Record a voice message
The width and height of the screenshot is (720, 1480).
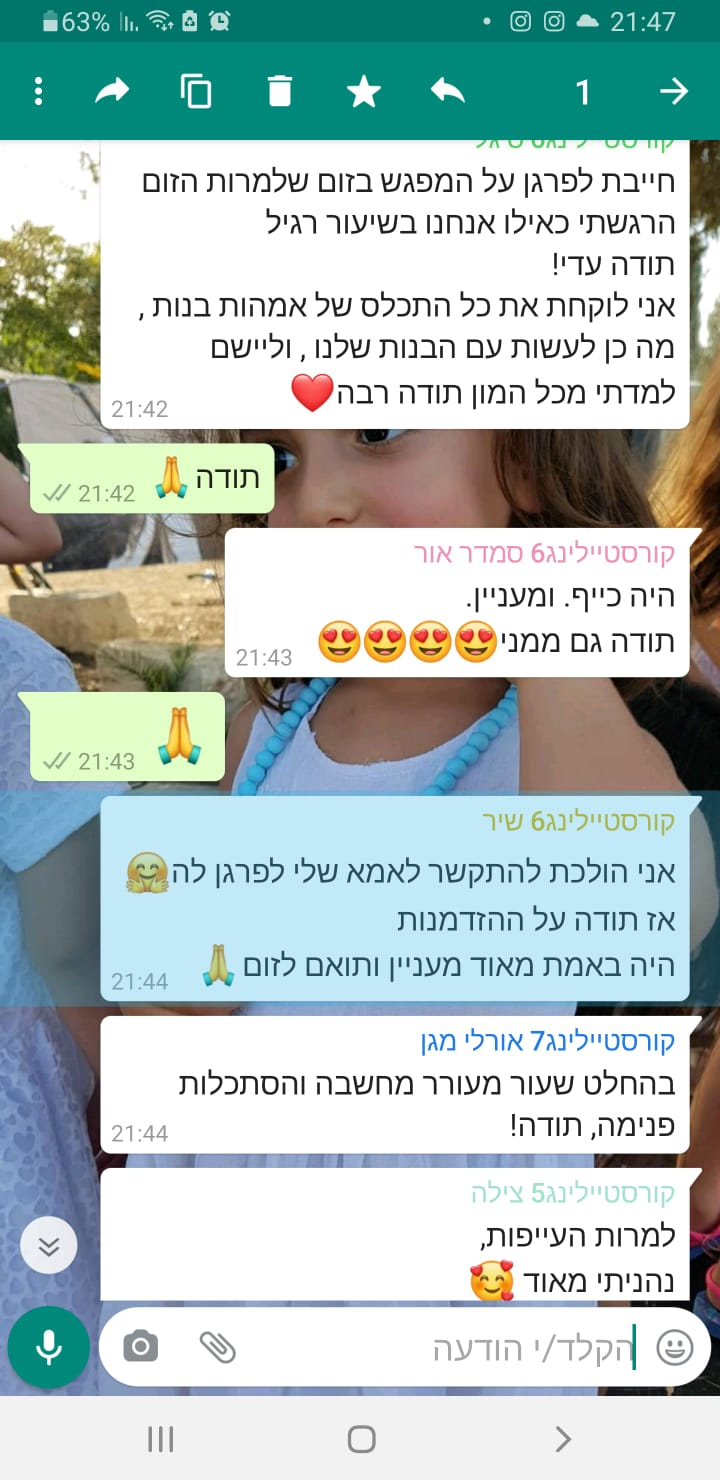click(48, 1348)
